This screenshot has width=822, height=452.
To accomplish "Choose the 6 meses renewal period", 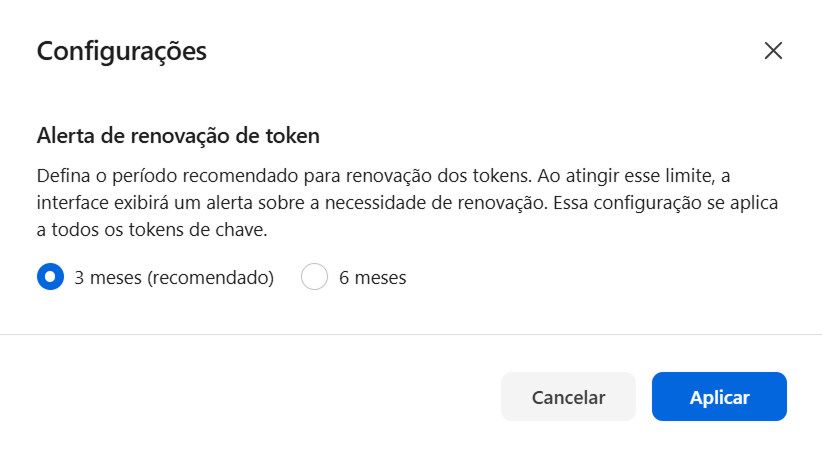I will point(315,277).
